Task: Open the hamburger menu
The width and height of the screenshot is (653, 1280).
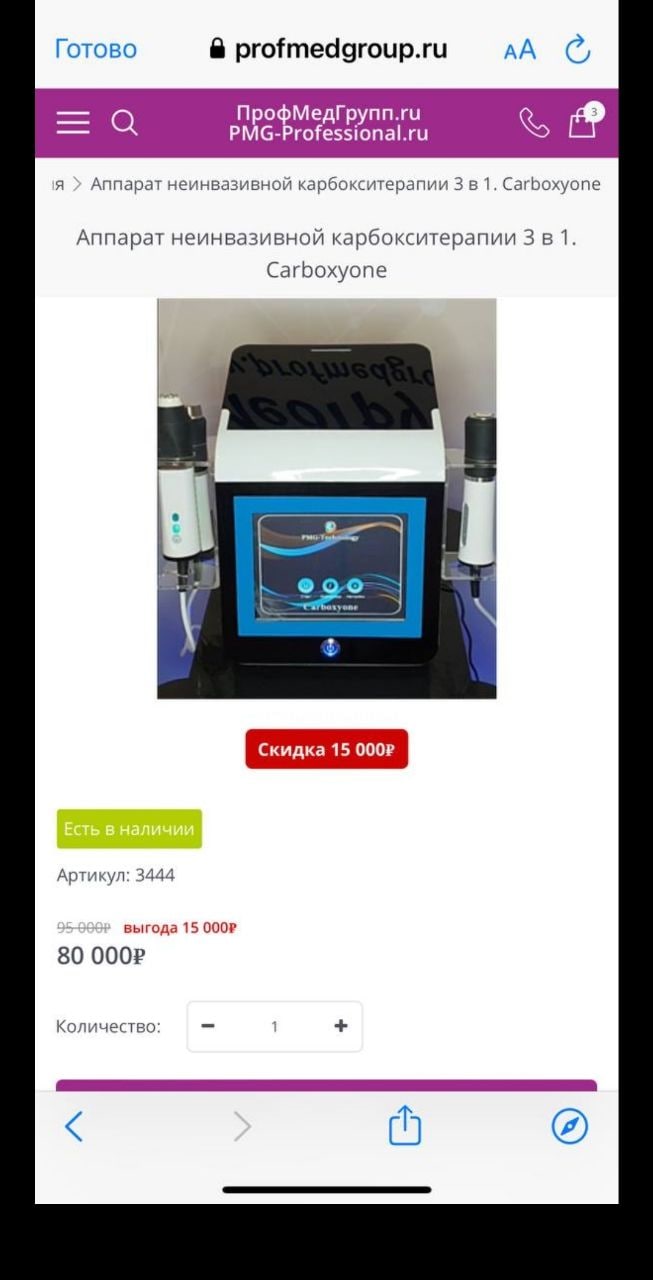Action: (73, 123)
